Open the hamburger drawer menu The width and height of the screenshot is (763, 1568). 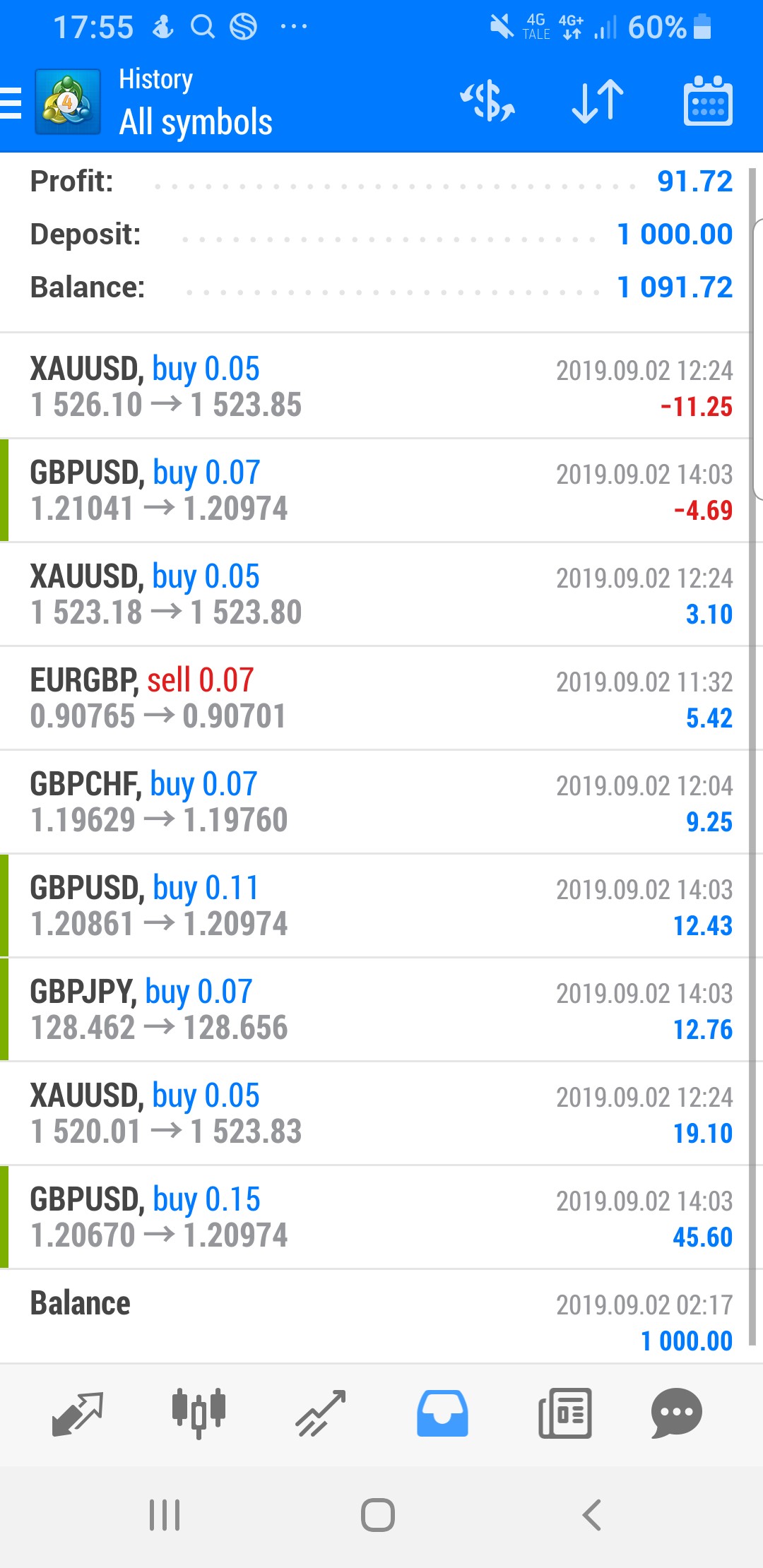click(11, 103)
